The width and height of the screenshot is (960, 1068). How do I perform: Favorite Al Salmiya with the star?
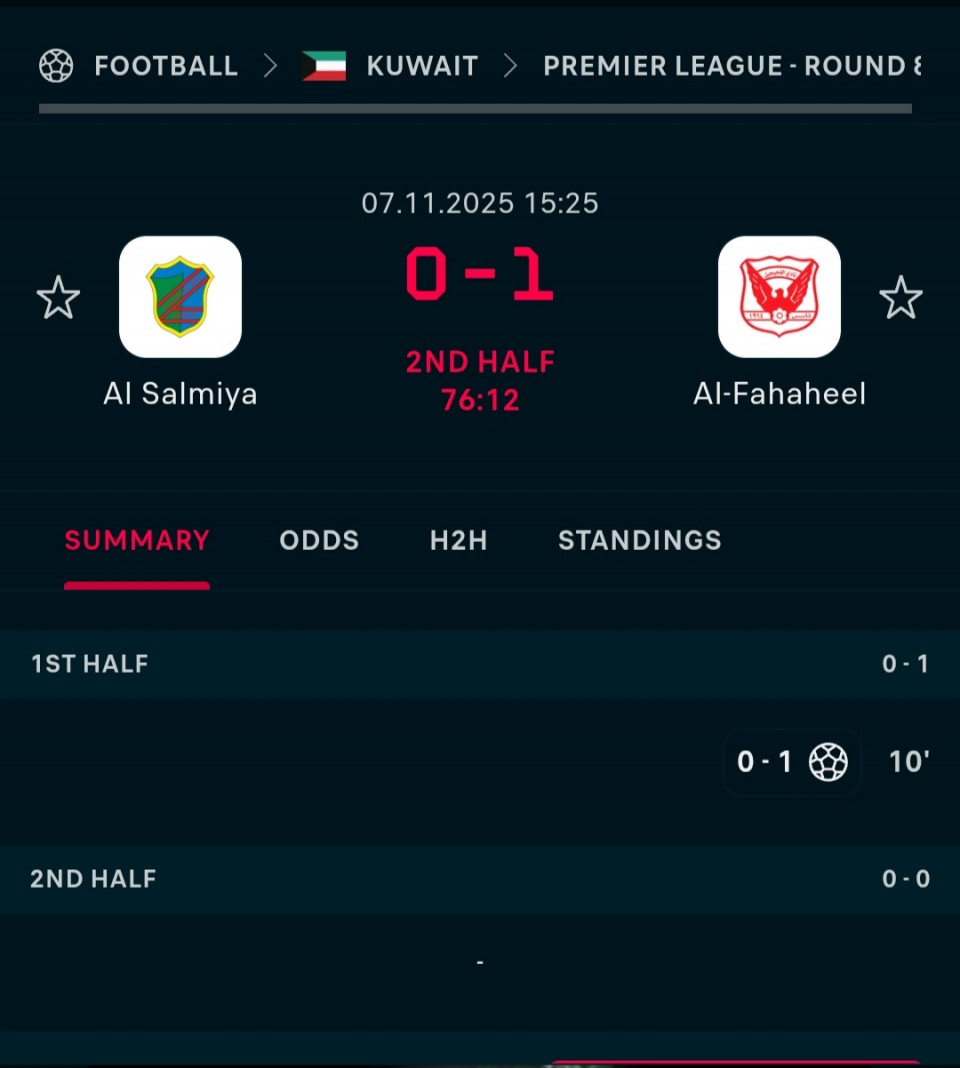point(58,298)
